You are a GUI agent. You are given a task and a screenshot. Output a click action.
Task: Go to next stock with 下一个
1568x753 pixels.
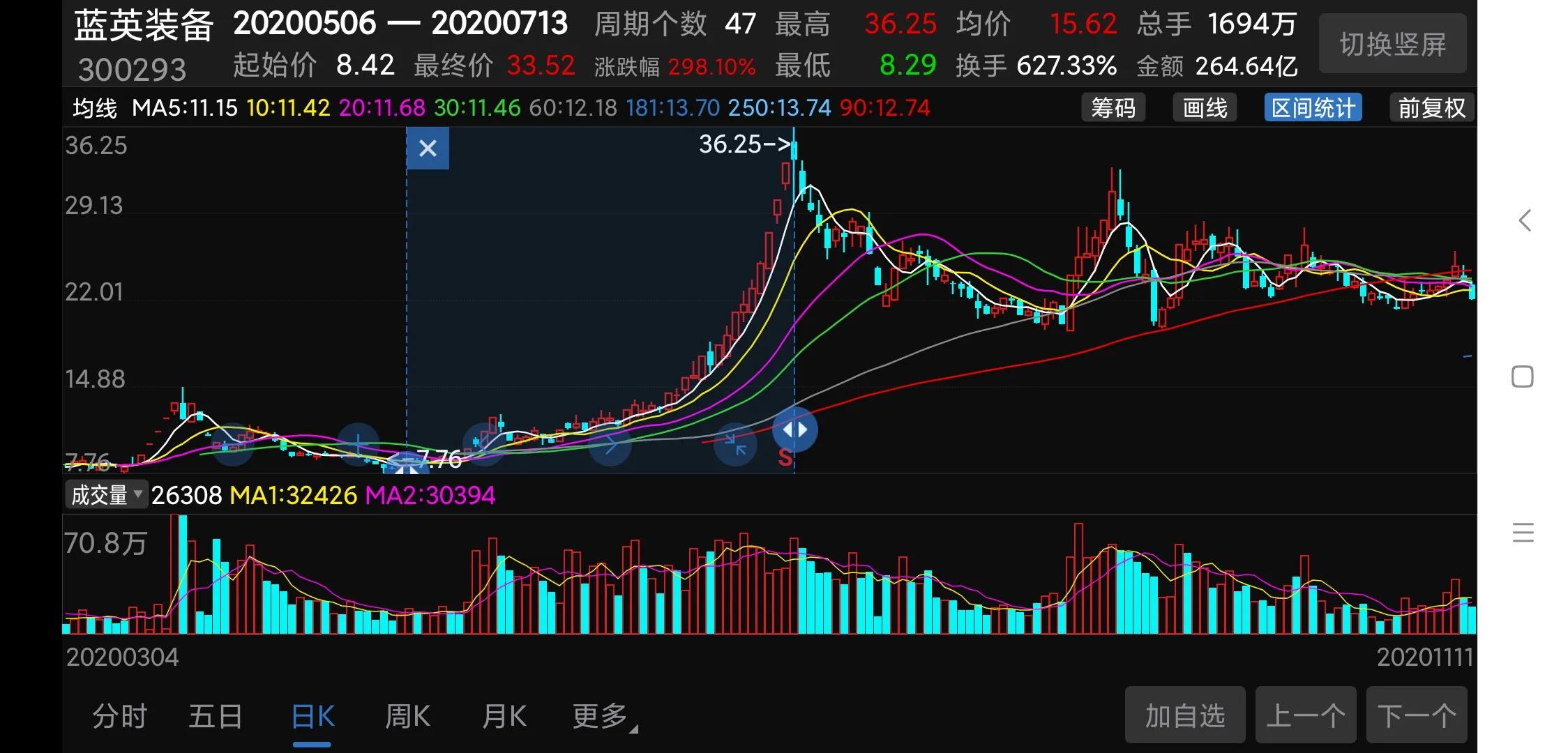1417,715
